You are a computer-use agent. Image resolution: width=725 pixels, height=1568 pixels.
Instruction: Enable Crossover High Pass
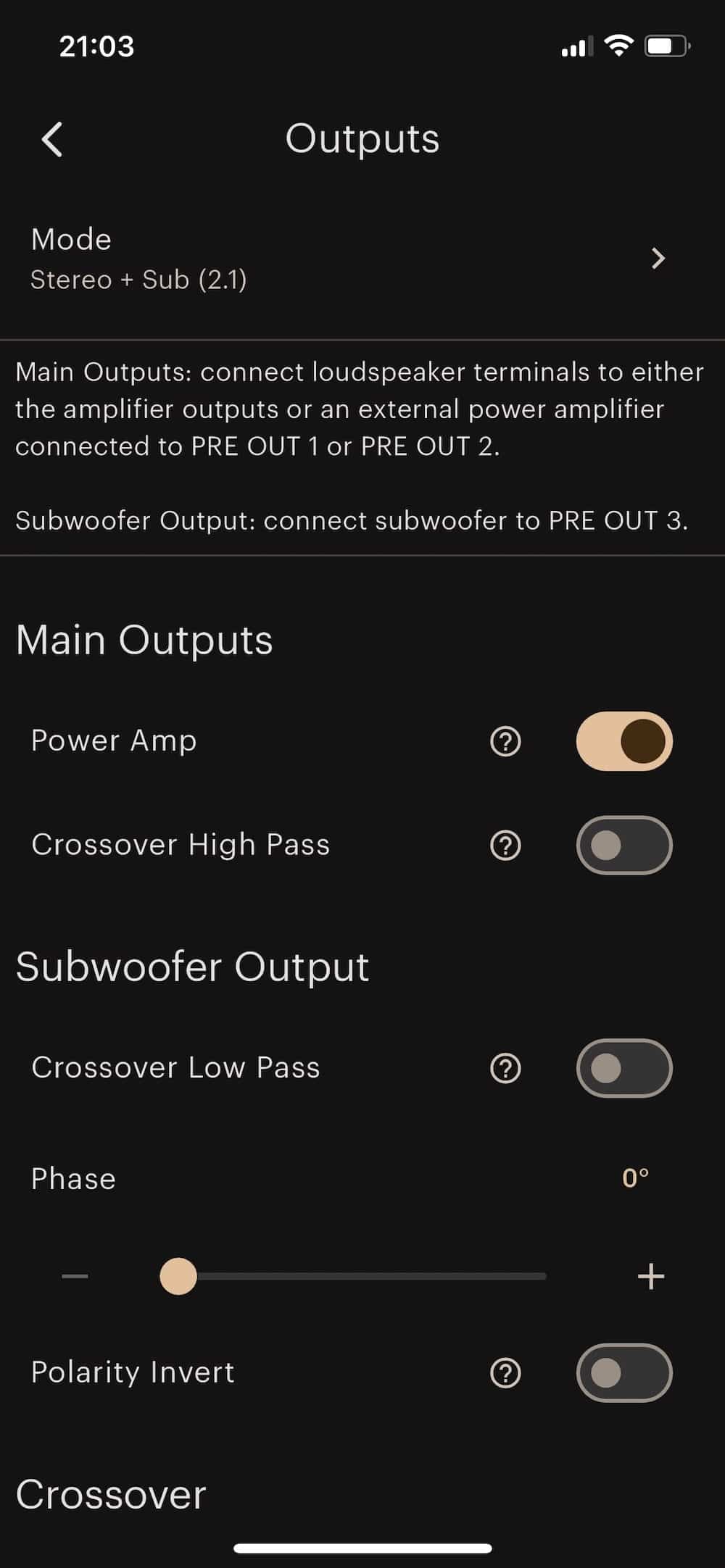624,845
